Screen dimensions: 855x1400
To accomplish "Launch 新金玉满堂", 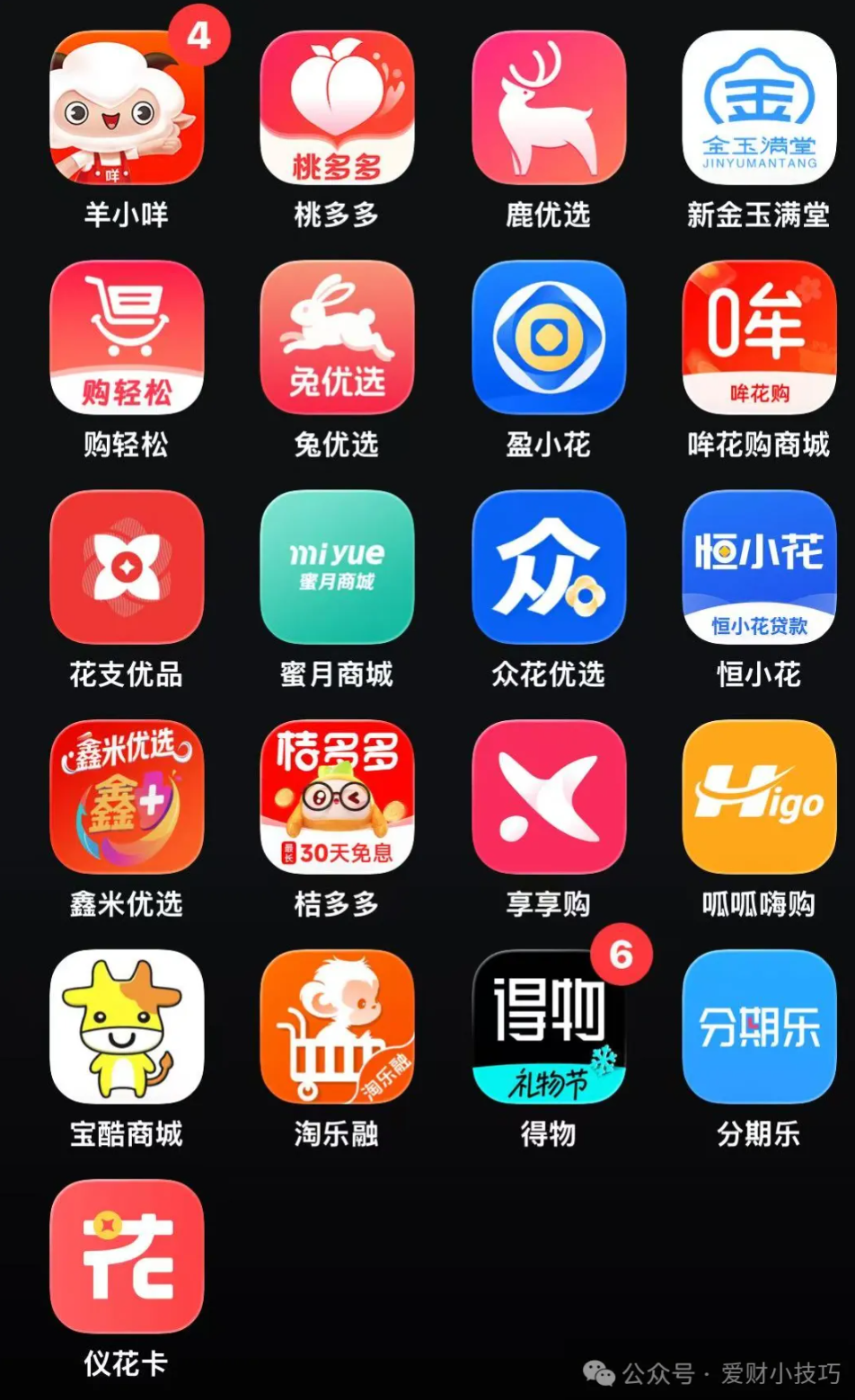I will coord(759,108).
